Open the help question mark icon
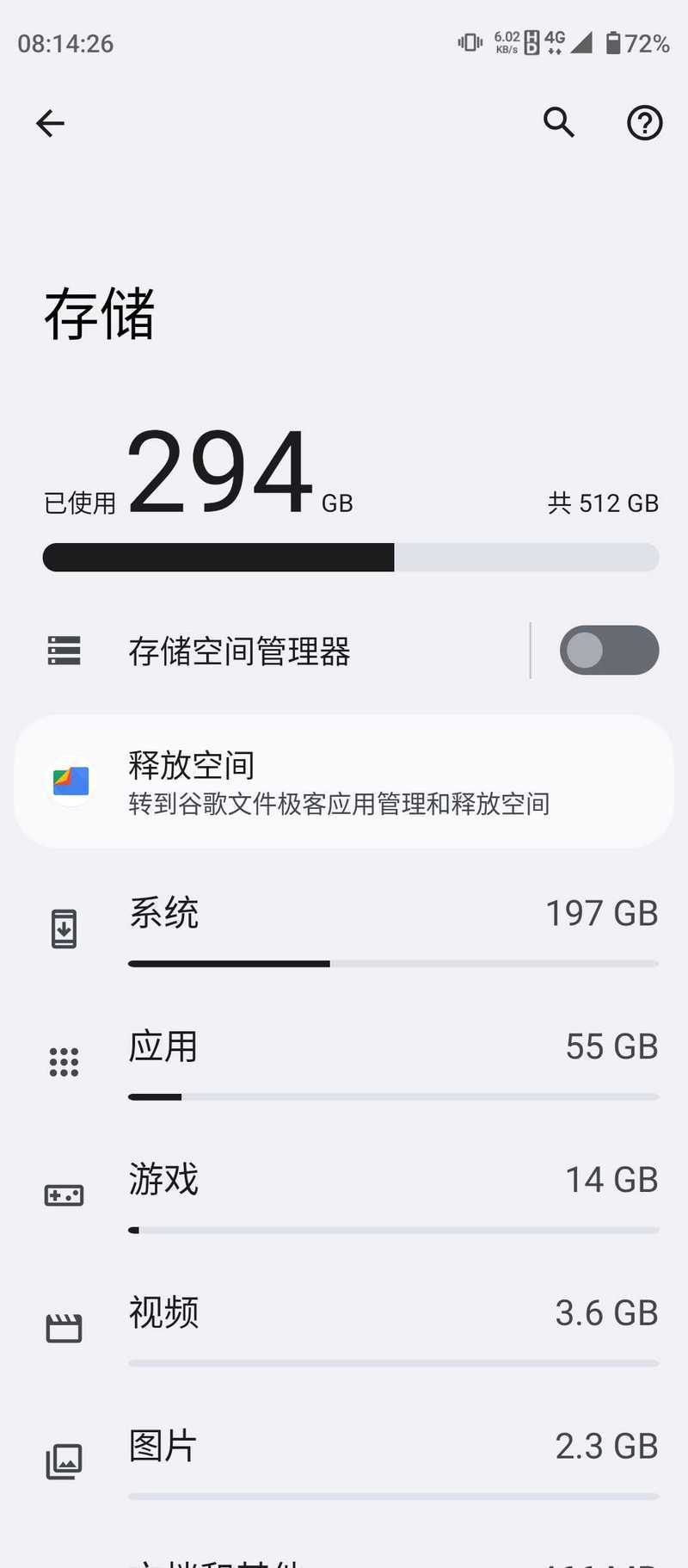 [x=644, y=123]
